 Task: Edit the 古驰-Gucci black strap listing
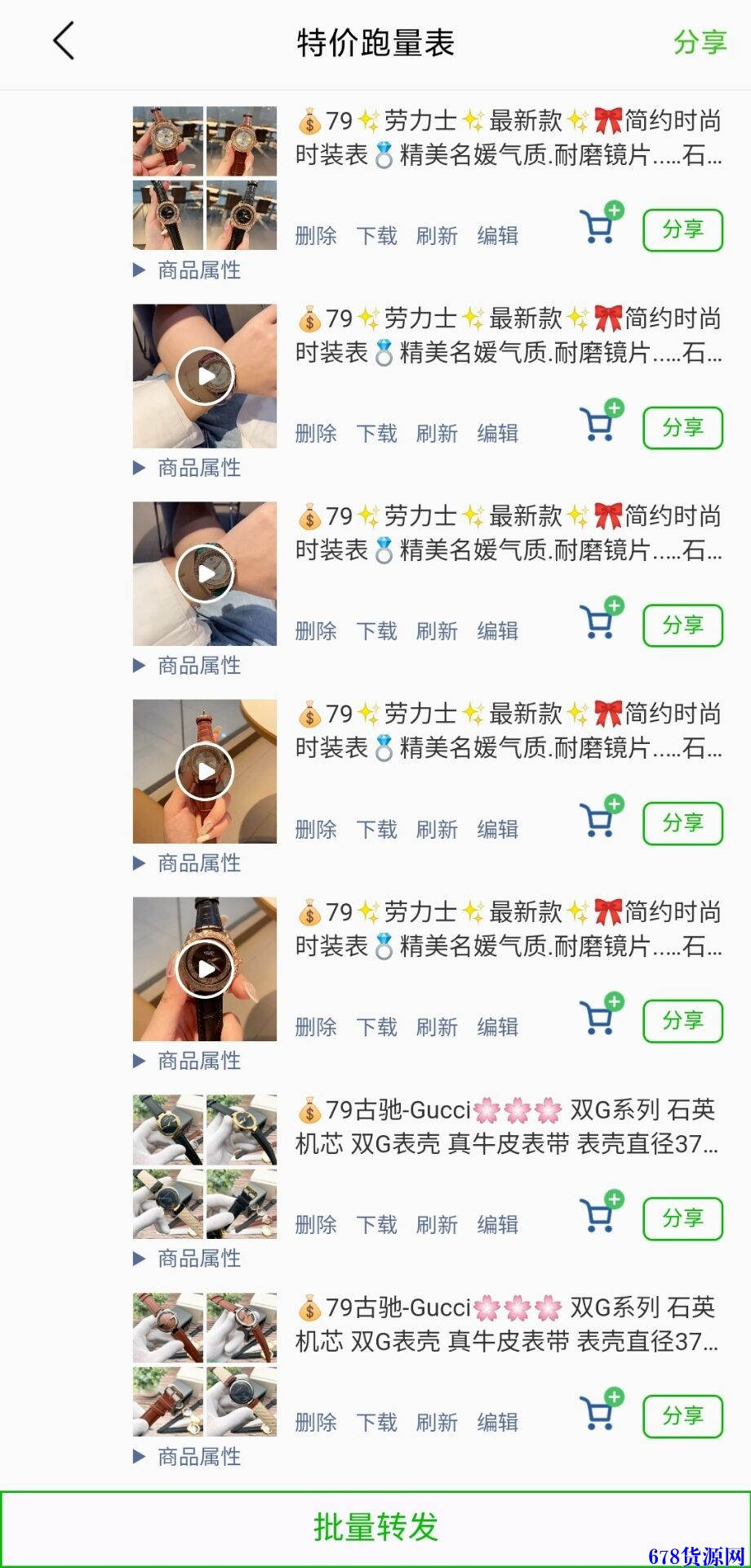[x=498, y=1224]
